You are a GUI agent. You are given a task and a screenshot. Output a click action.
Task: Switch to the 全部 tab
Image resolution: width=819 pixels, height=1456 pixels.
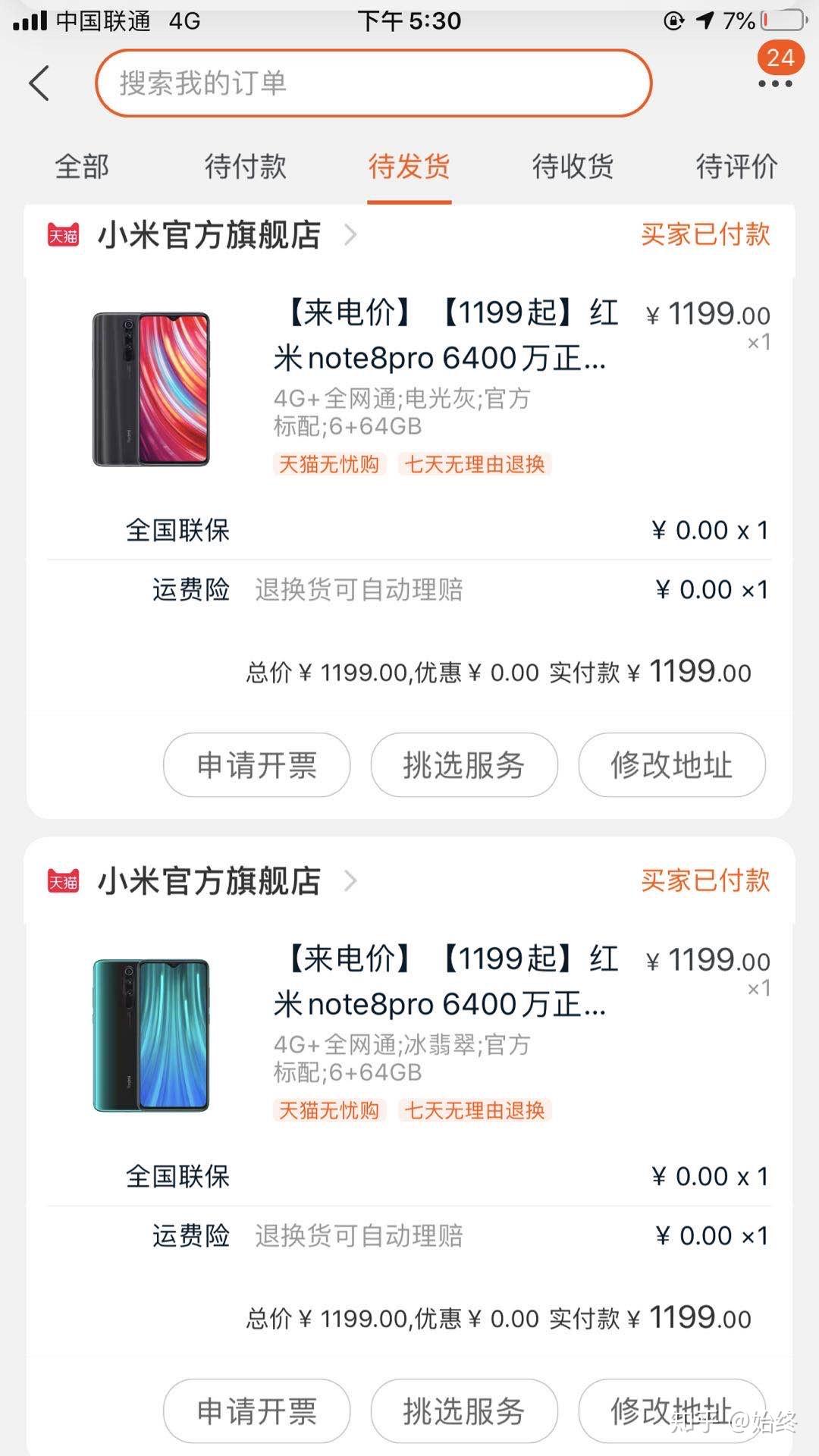82,166
